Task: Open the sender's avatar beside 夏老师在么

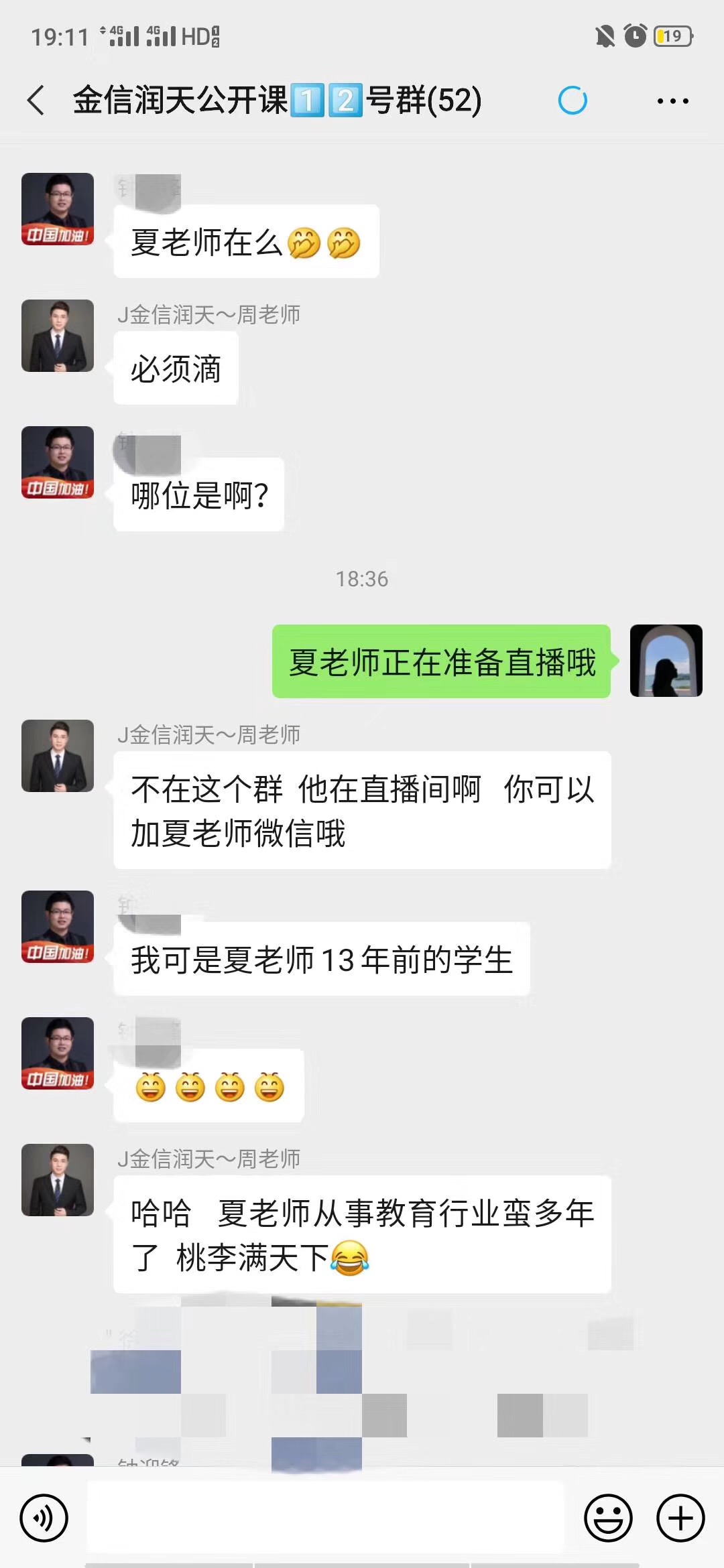Action: (58, 209)
